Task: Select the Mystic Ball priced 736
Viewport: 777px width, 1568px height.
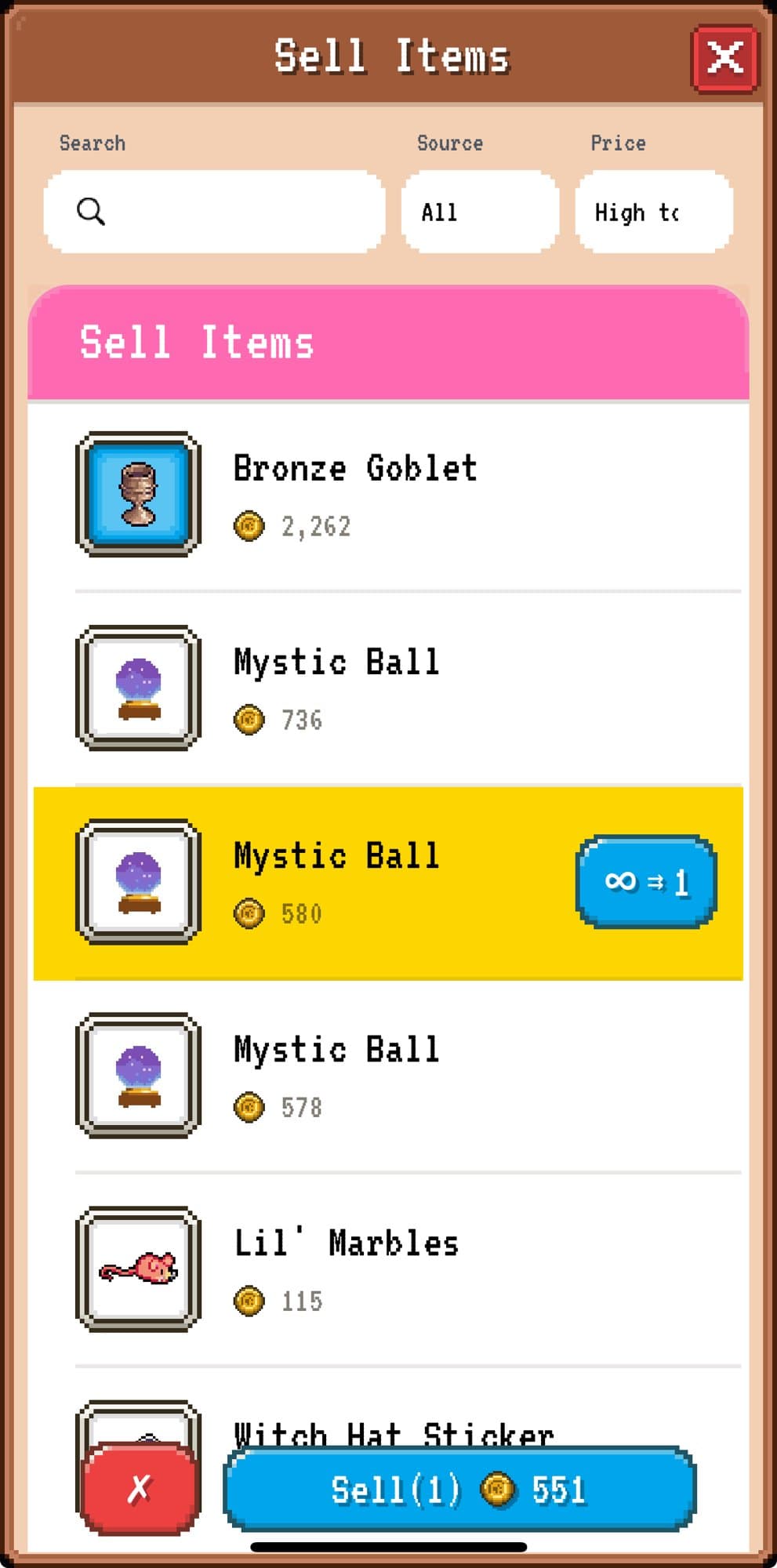Action: (x=388, y=688)
